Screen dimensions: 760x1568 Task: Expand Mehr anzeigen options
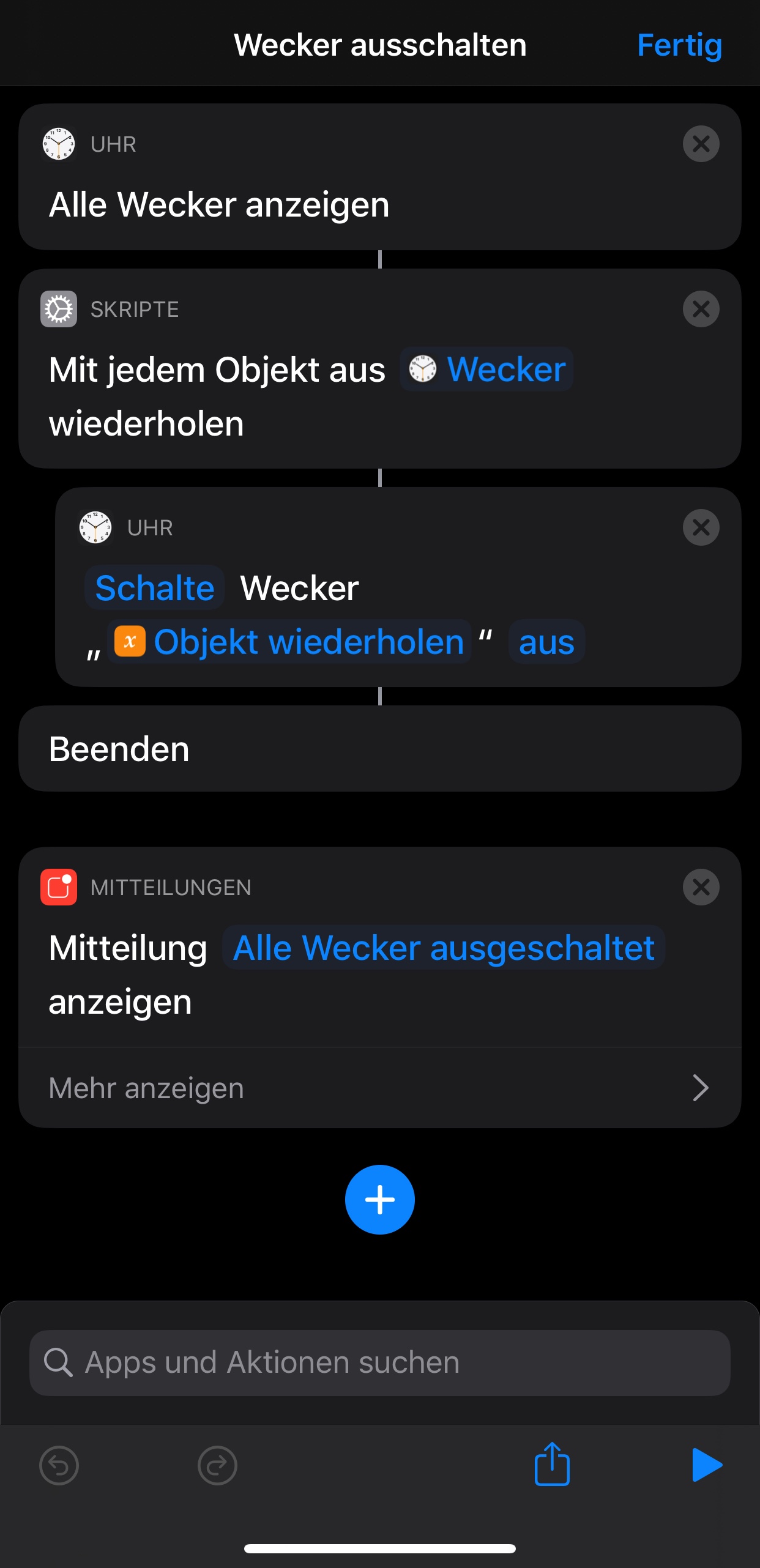click(379, 1088)
